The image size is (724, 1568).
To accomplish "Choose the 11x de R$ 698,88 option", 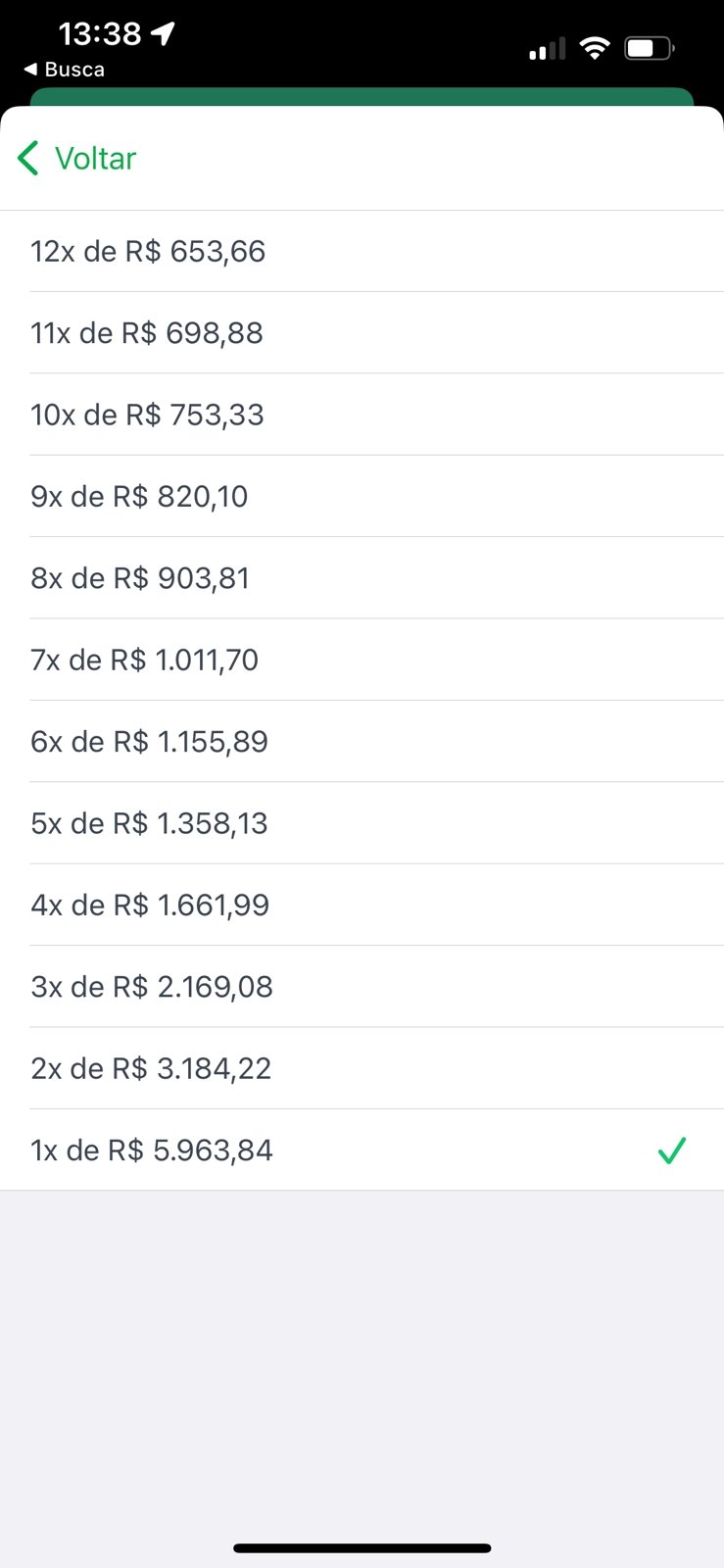I will 362,333.
